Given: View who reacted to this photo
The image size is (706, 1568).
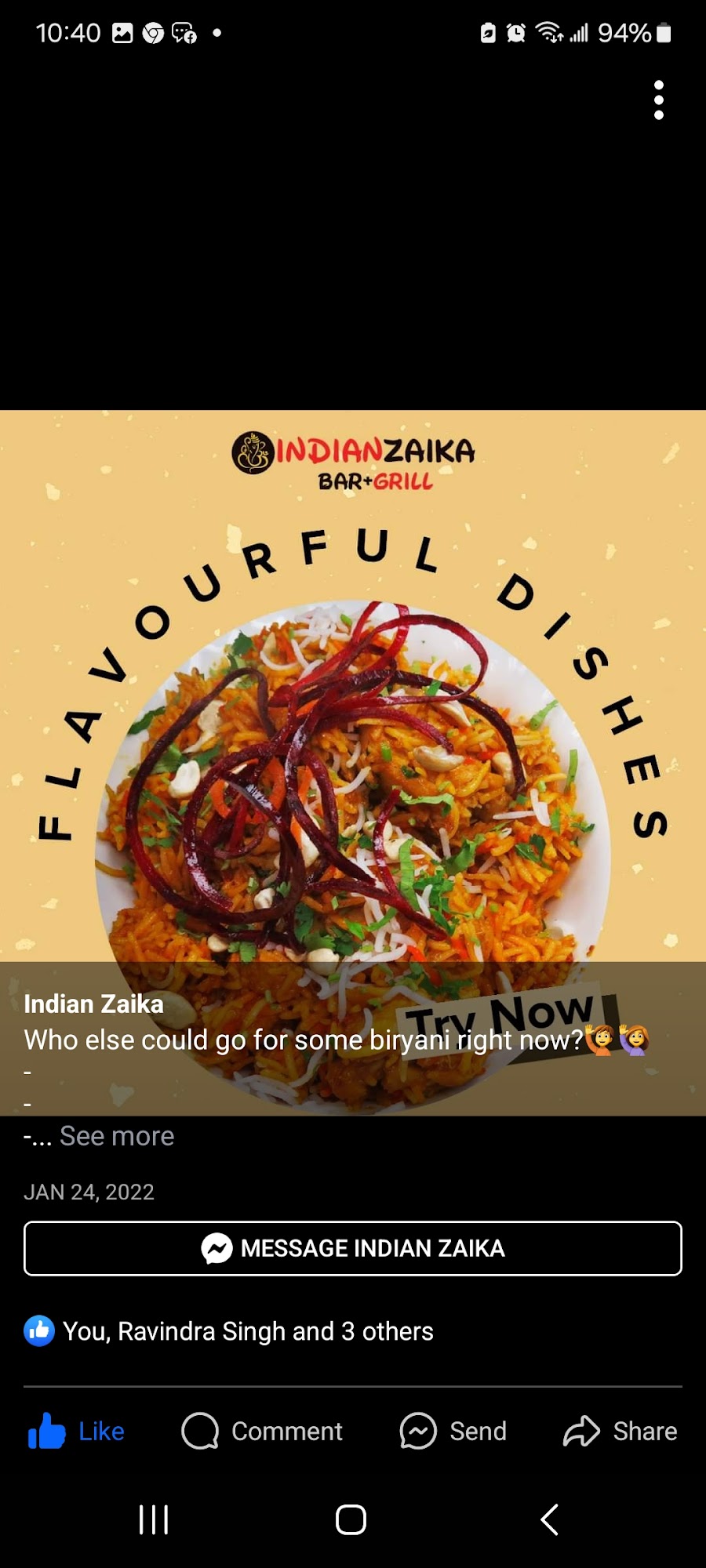Looking at the screenshot, I should 229,1331.
